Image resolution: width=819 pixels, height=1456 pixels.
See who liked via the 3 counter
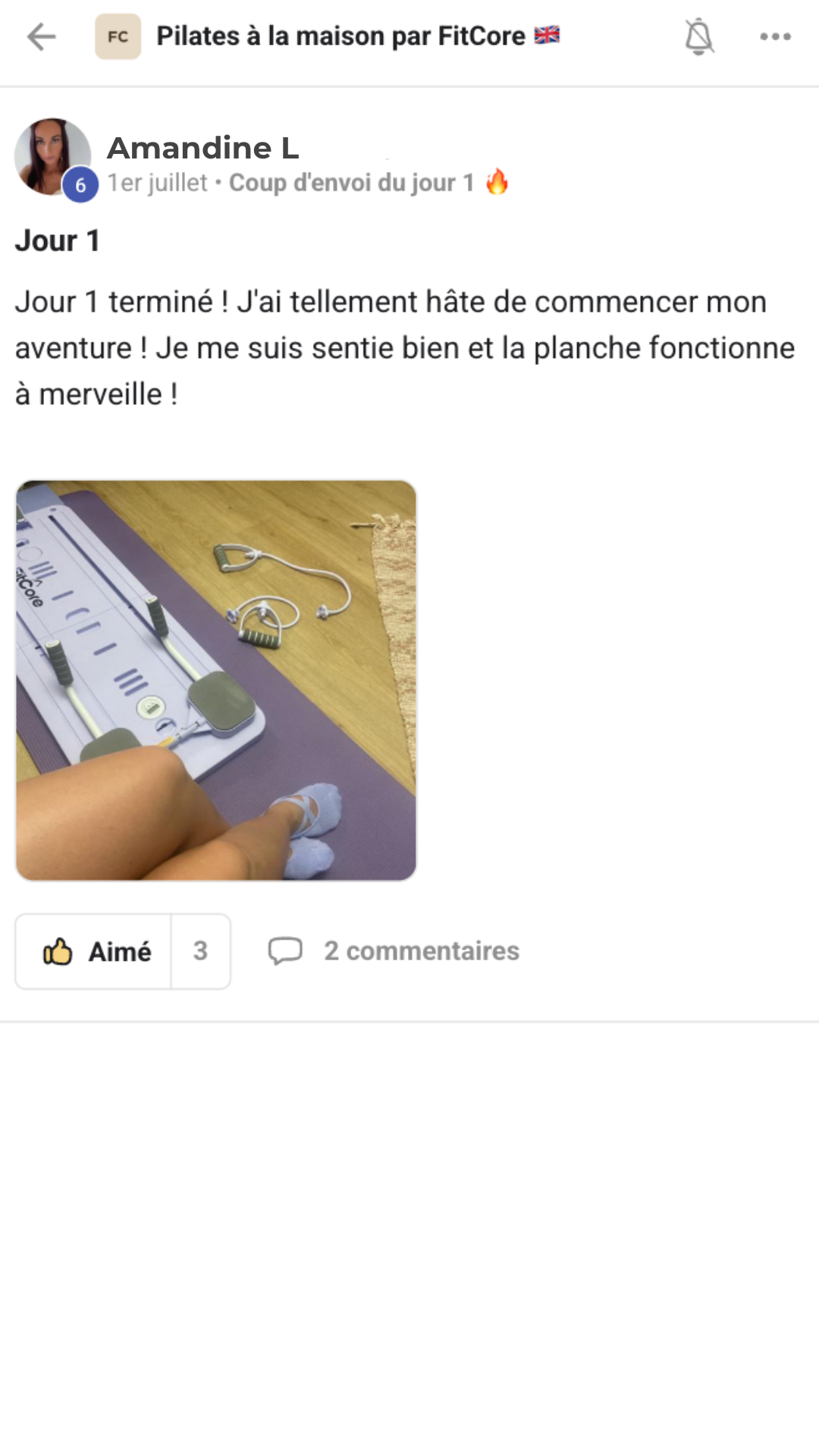[200, 951]
